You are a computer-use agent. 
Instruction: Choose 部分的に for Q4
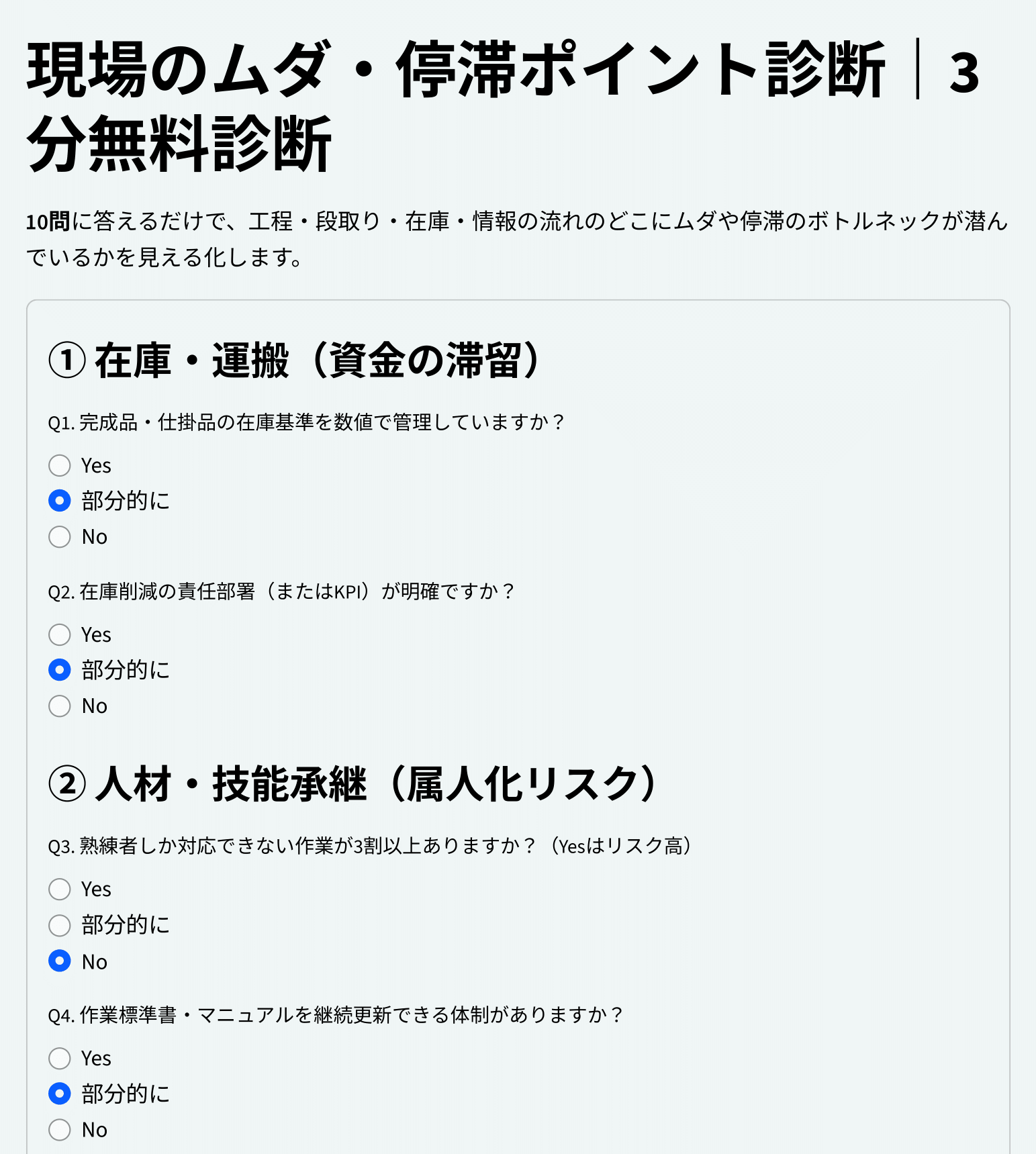[60, 1094]
